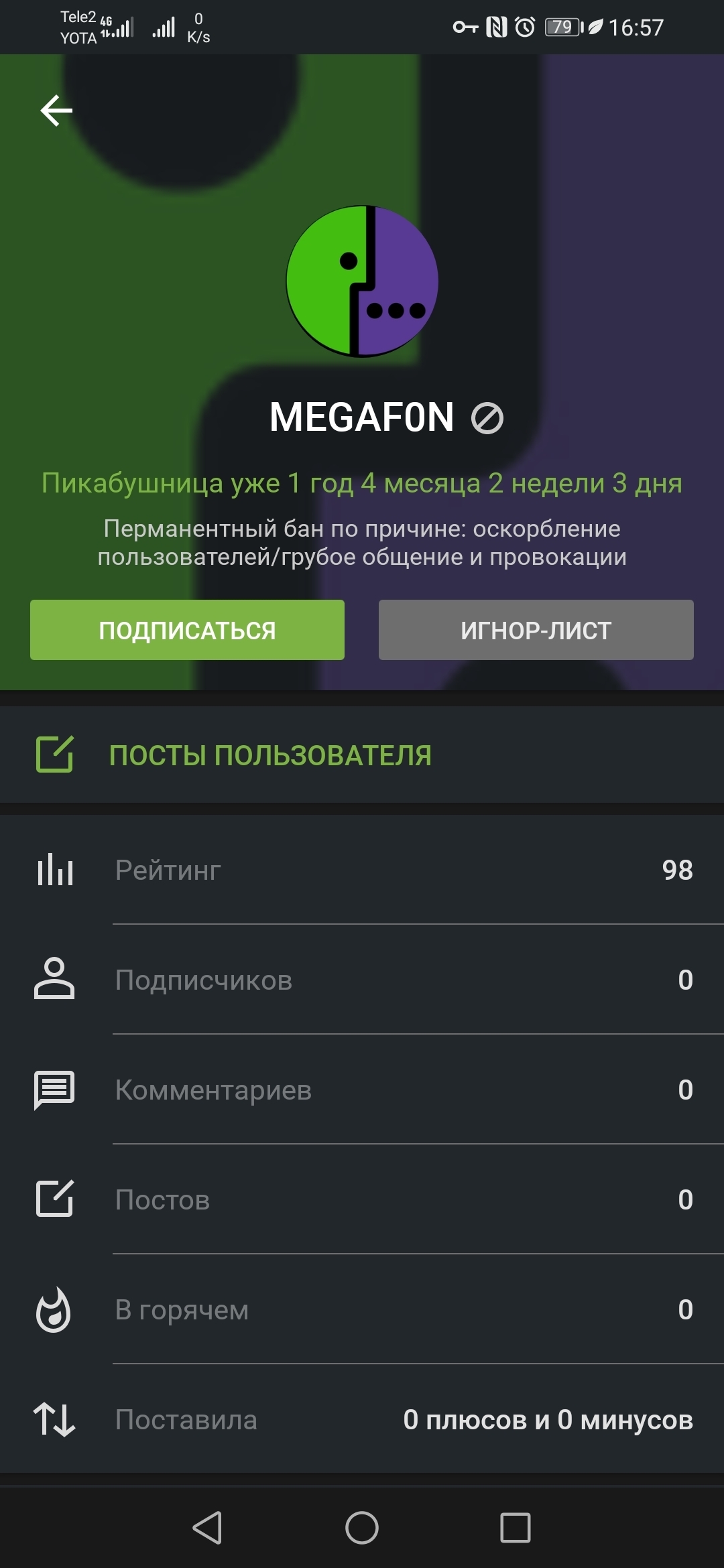Subscribe with the ПОДПИСАТЬСЯ button
Screen dimensions: 724x1568
click(187, 630)
